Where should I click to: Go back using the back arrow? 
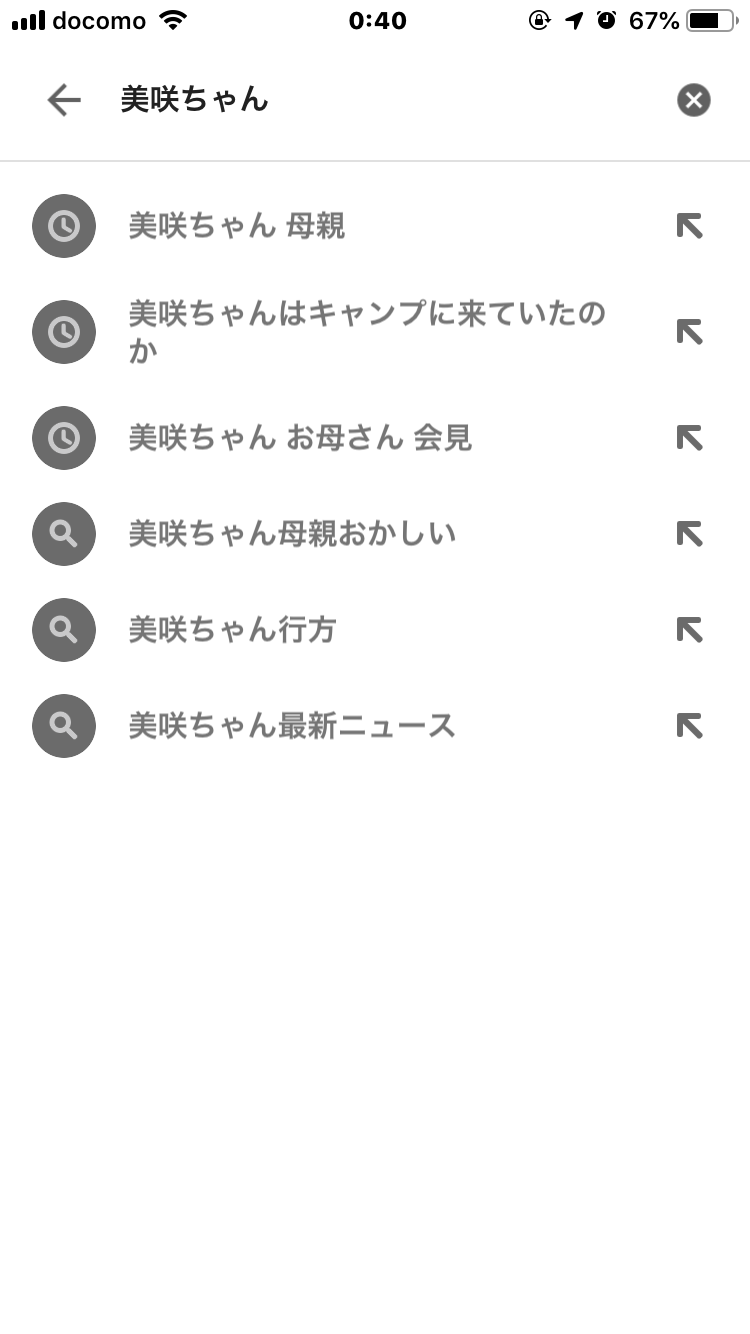click(64, 100)
